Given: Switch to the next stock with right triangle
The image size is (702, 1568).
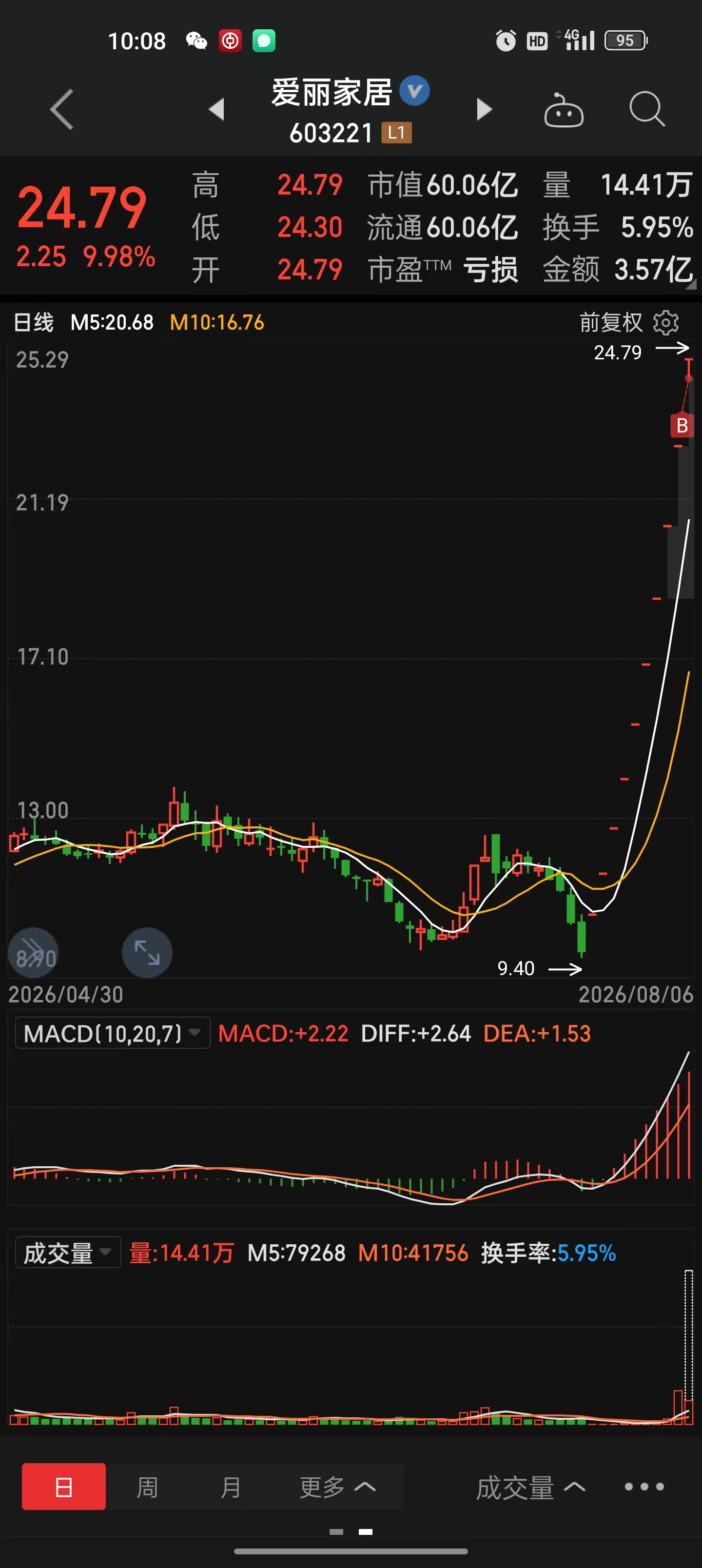Looking at the screenshot, I should (x=484, y=110).
